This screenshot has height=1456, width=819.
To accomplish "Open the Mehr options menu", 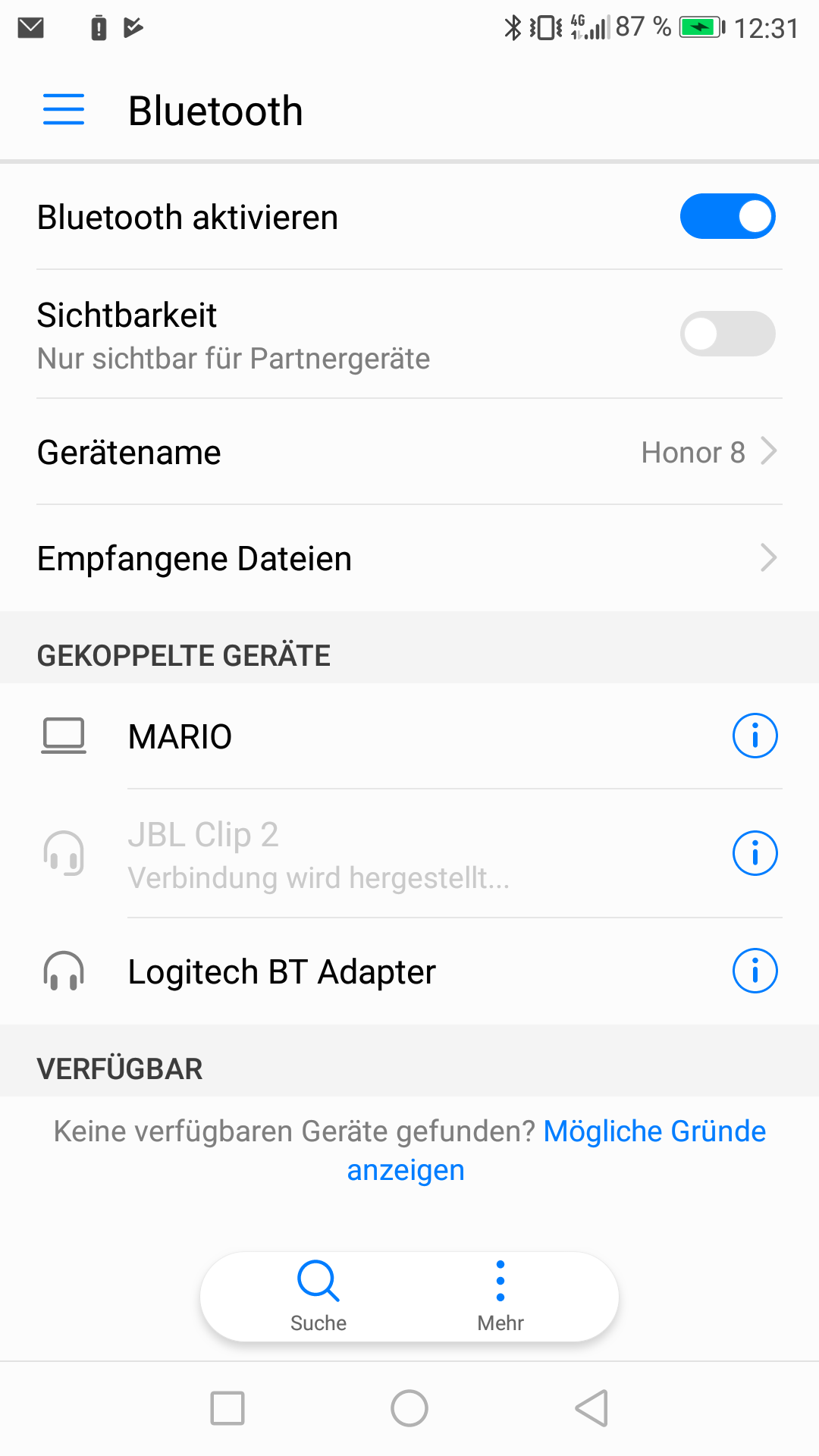I will click(500, 1296).
